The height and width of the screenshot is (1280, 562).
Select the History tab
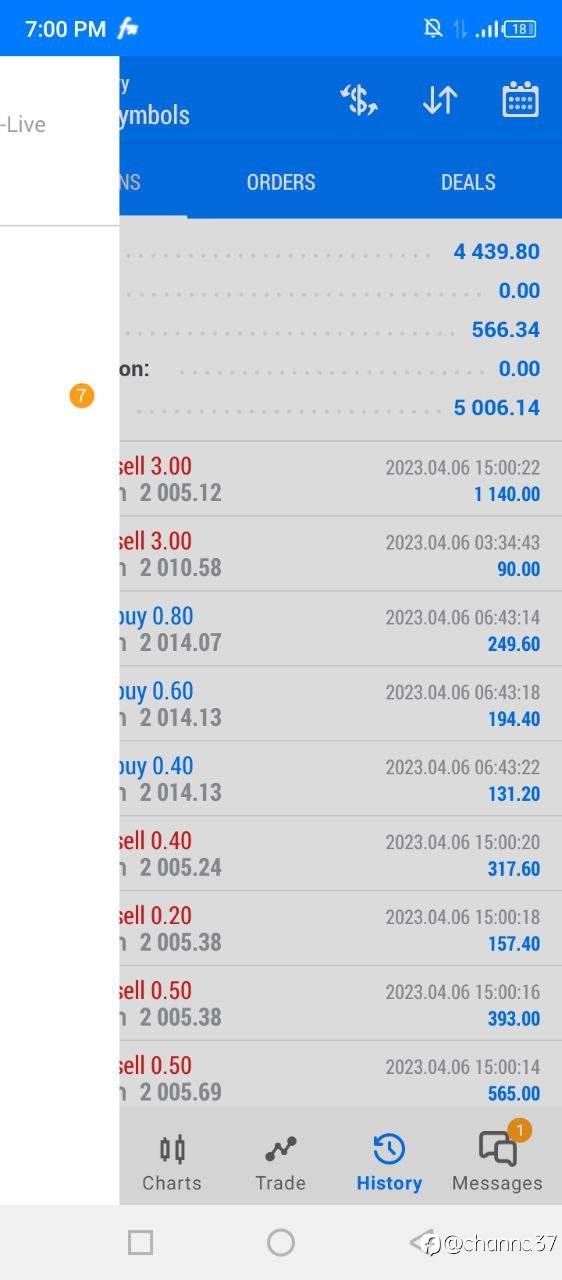tap(389, 1164)
